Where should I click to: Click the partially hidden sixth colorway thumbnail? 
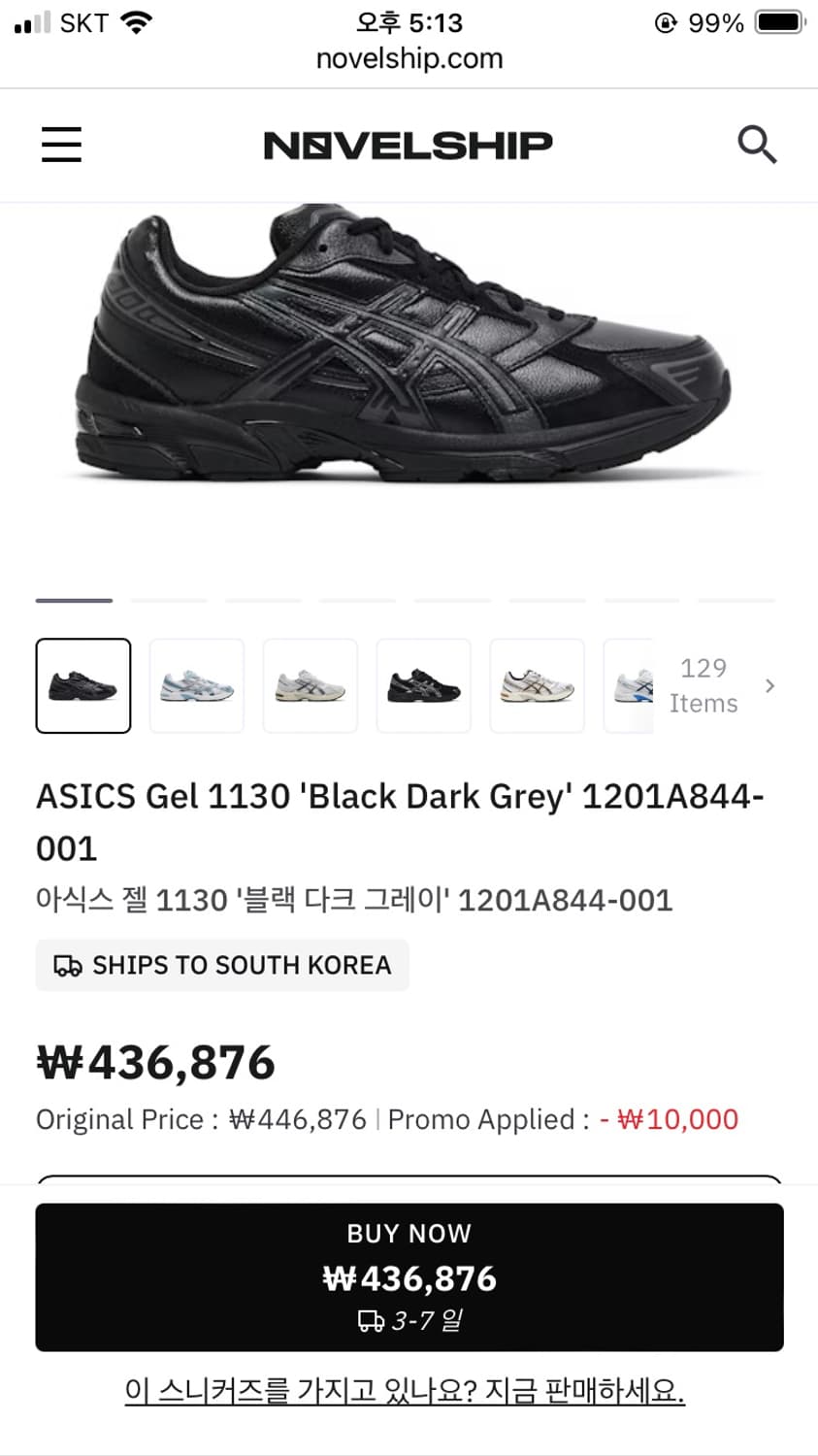[x=629, y=685]
